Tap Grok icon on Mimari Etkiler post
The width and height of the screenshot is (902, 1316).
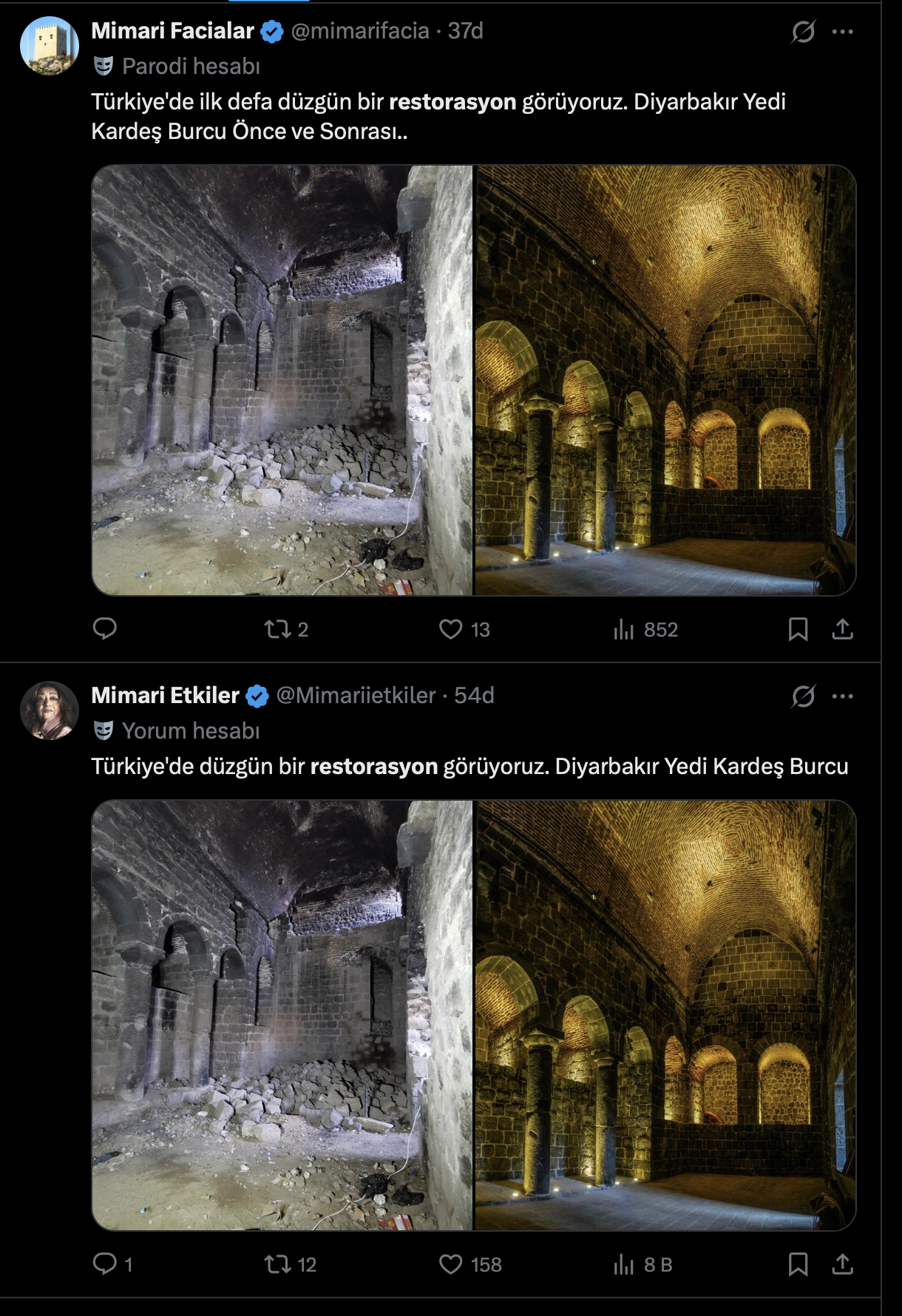tap(803, 696)
